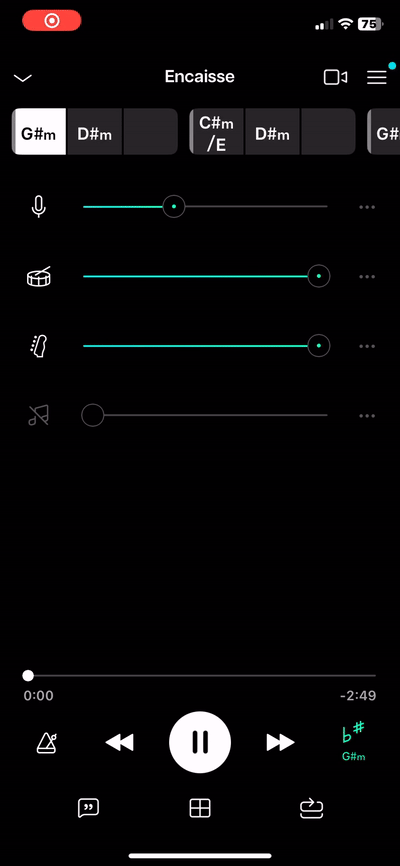The image size is (400, 866).
Task: Change the key from G#m
Action: point(354,742)
